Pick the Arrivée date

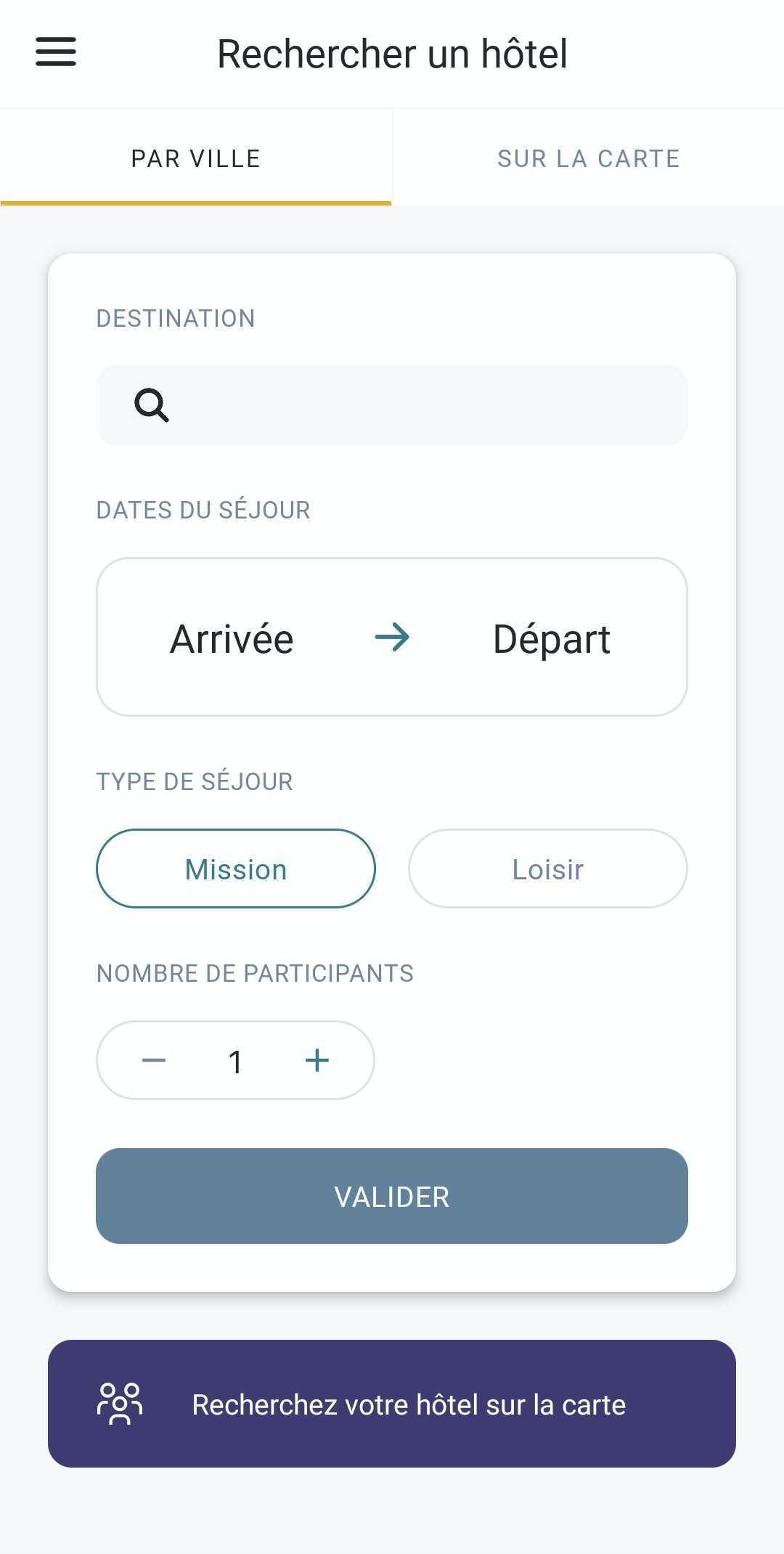tap(232, 639)
